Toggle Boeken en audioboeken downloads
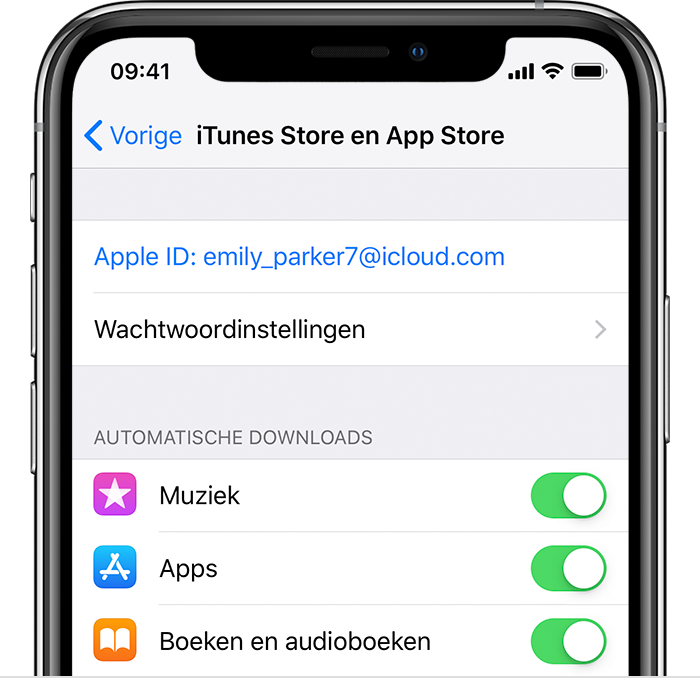The width and height of the screenshot is (700, 678). click(568, 641)
